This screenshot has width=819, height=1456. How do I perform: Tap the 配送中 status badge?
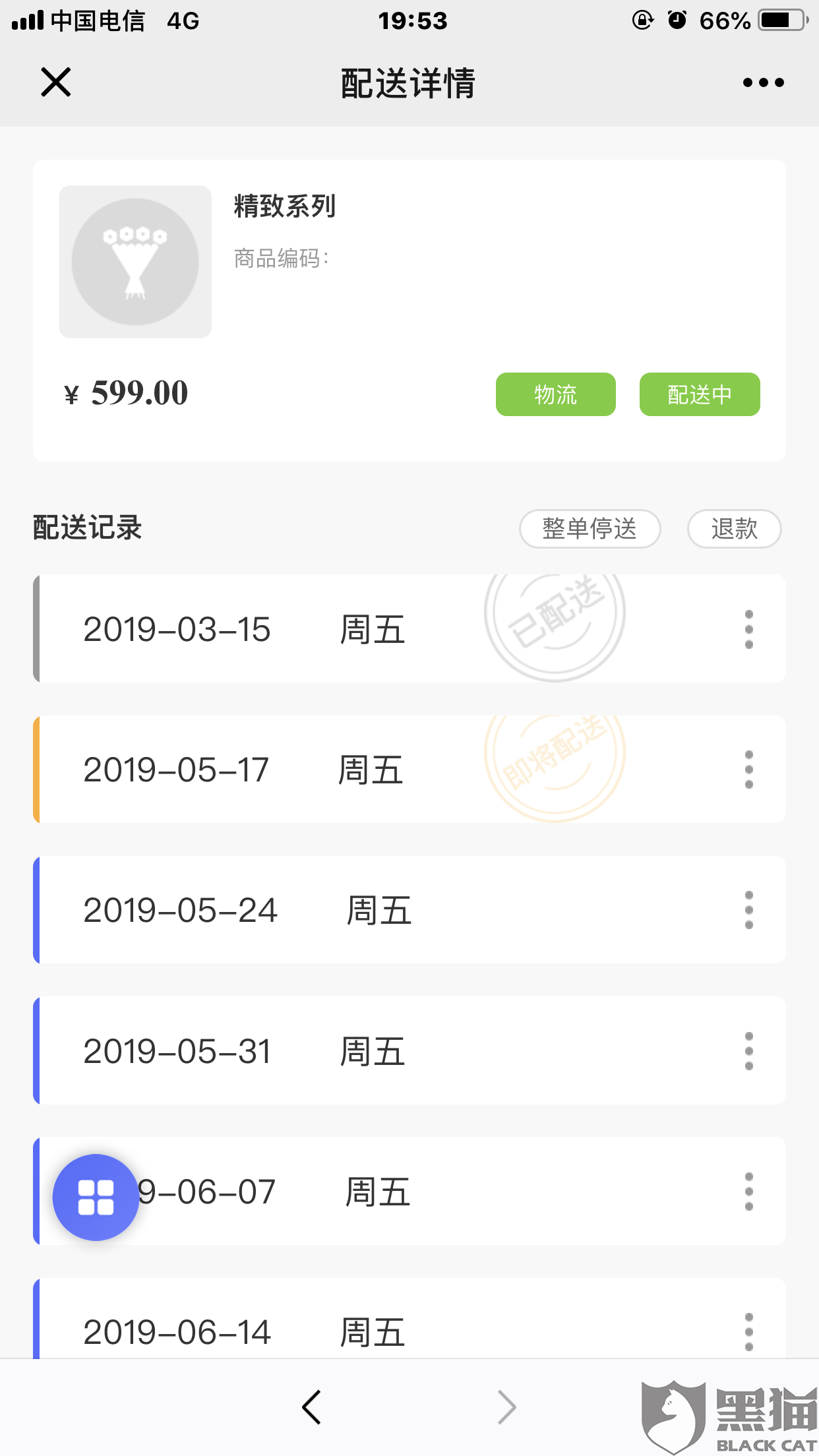tap(699, 394)
